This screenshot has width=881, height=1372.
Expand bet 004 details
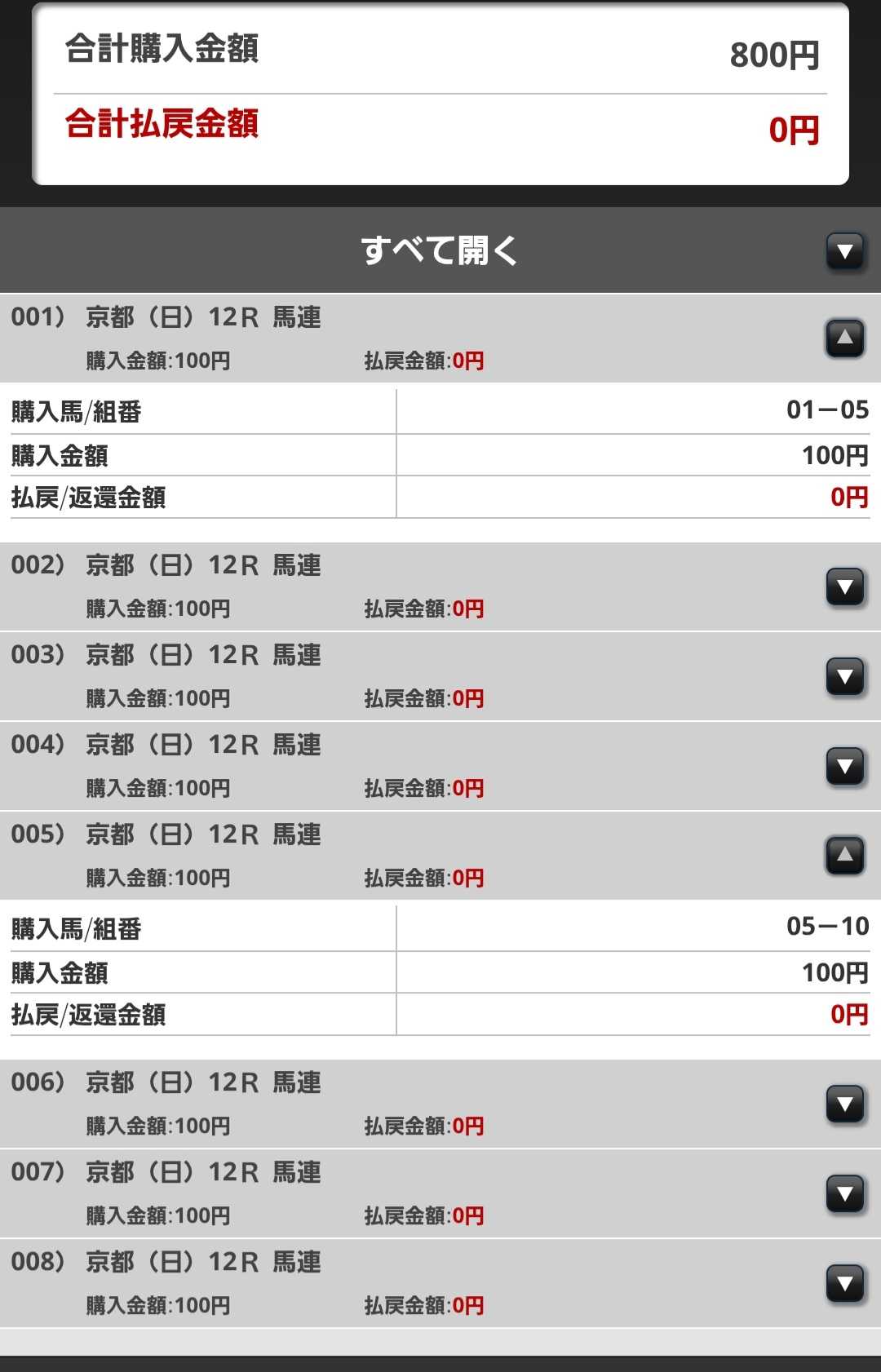[845, 767]
